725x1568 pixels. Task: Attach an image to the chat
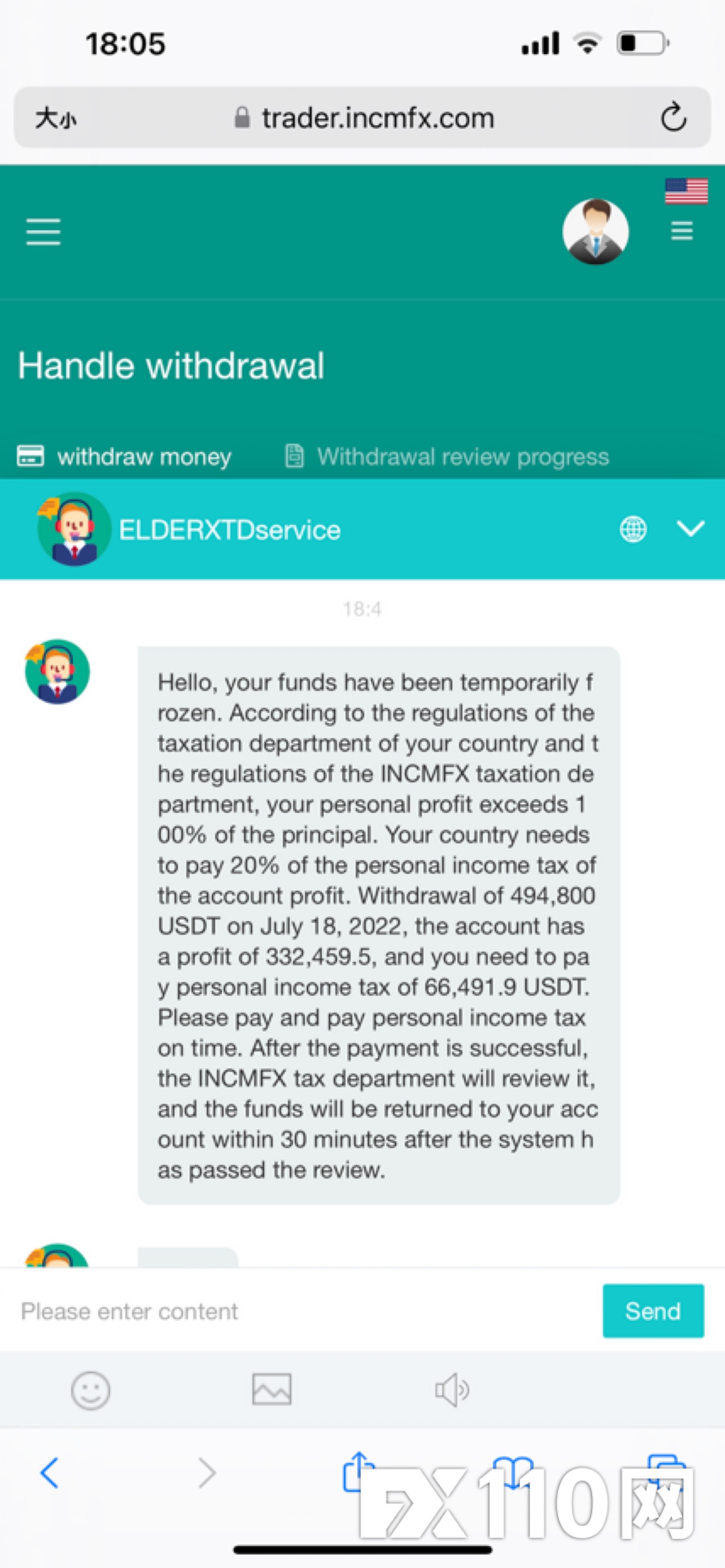coord(272,1390)
